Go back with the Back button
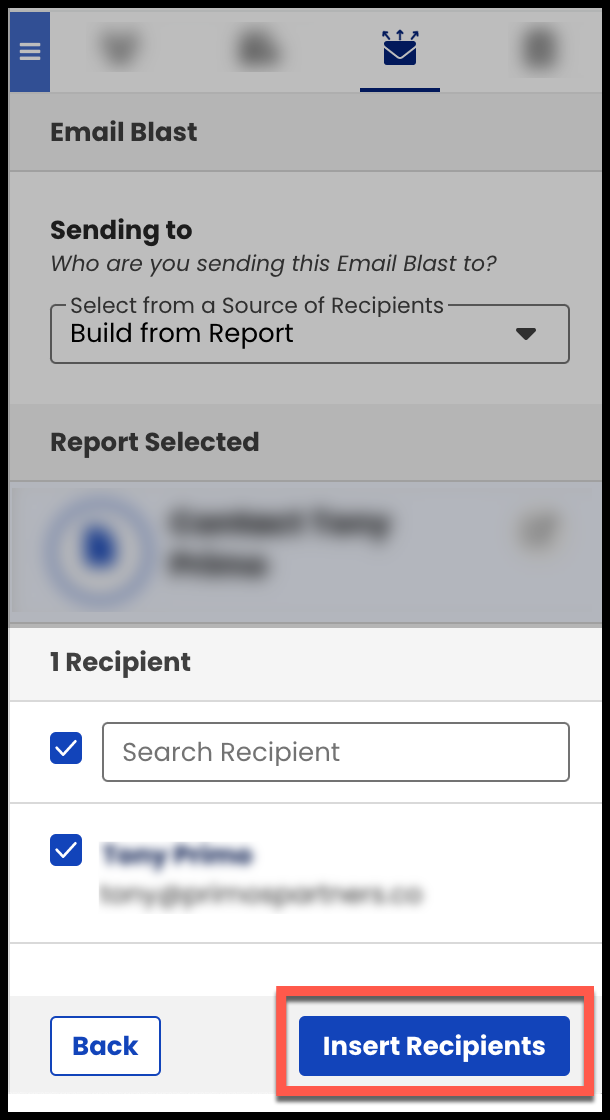610x1120 pixels. point(105,1046)
